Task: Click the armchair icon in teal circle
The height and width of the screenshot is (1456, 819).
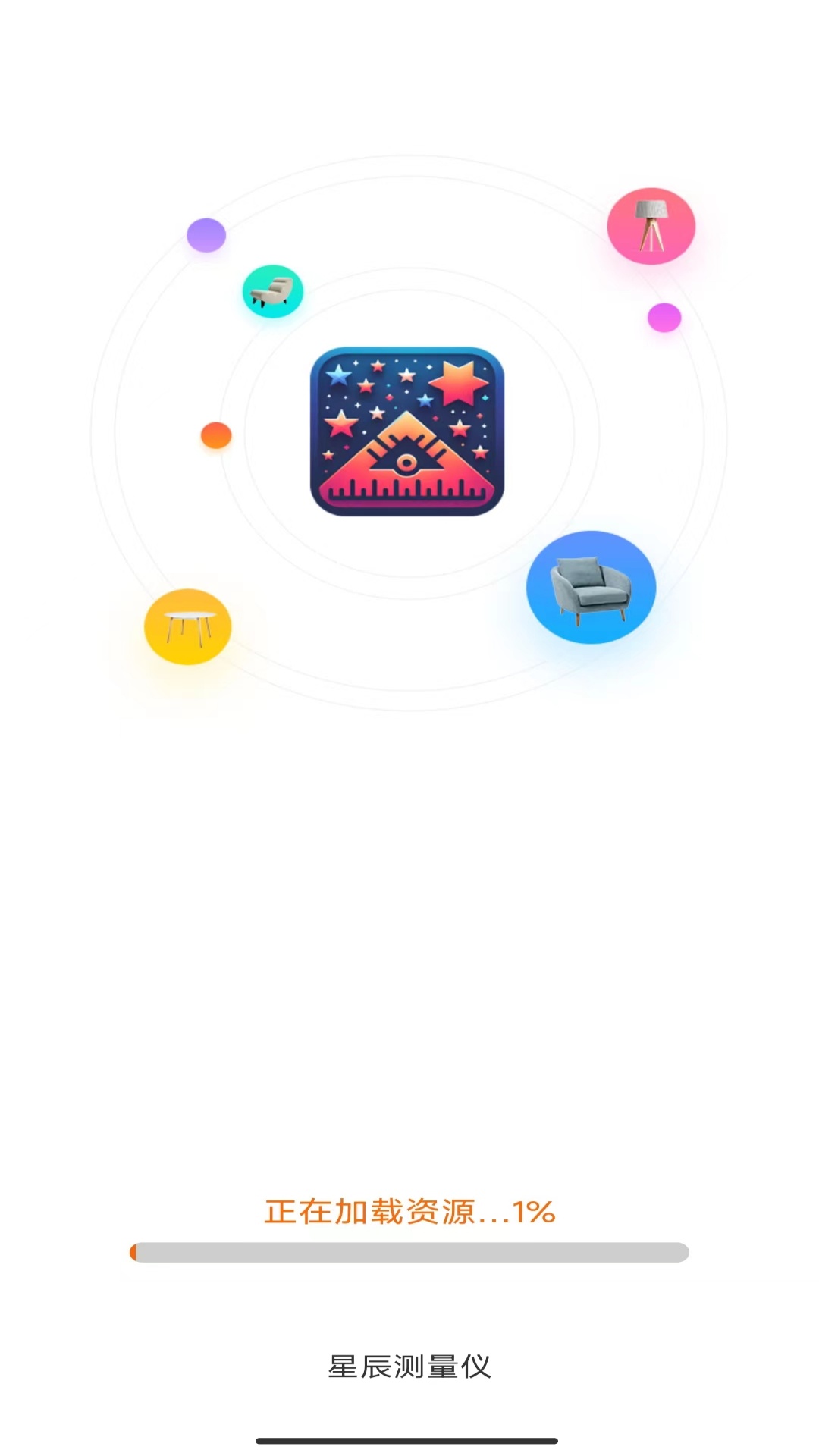Action: click(273, 292)
